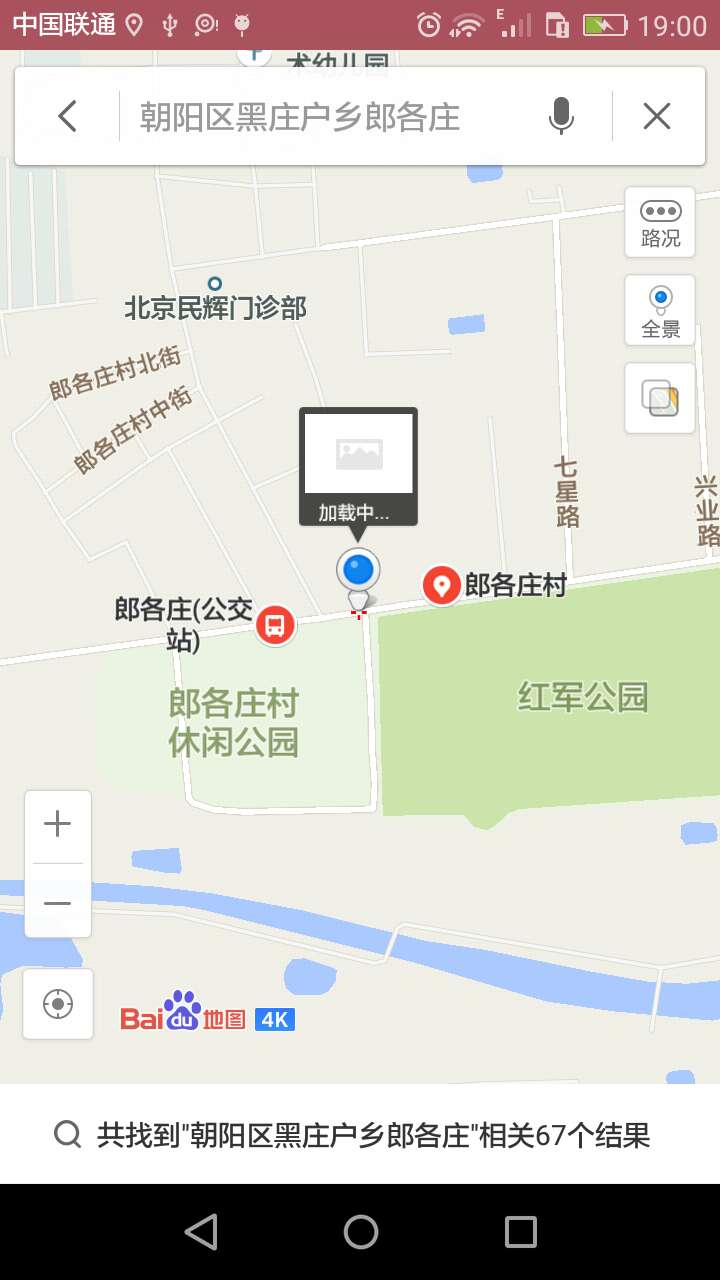This screenshot has height=1280, width=720.
Task: Open the 全景 panorama view
Action: pyautogui.click(x=660, y=311)
